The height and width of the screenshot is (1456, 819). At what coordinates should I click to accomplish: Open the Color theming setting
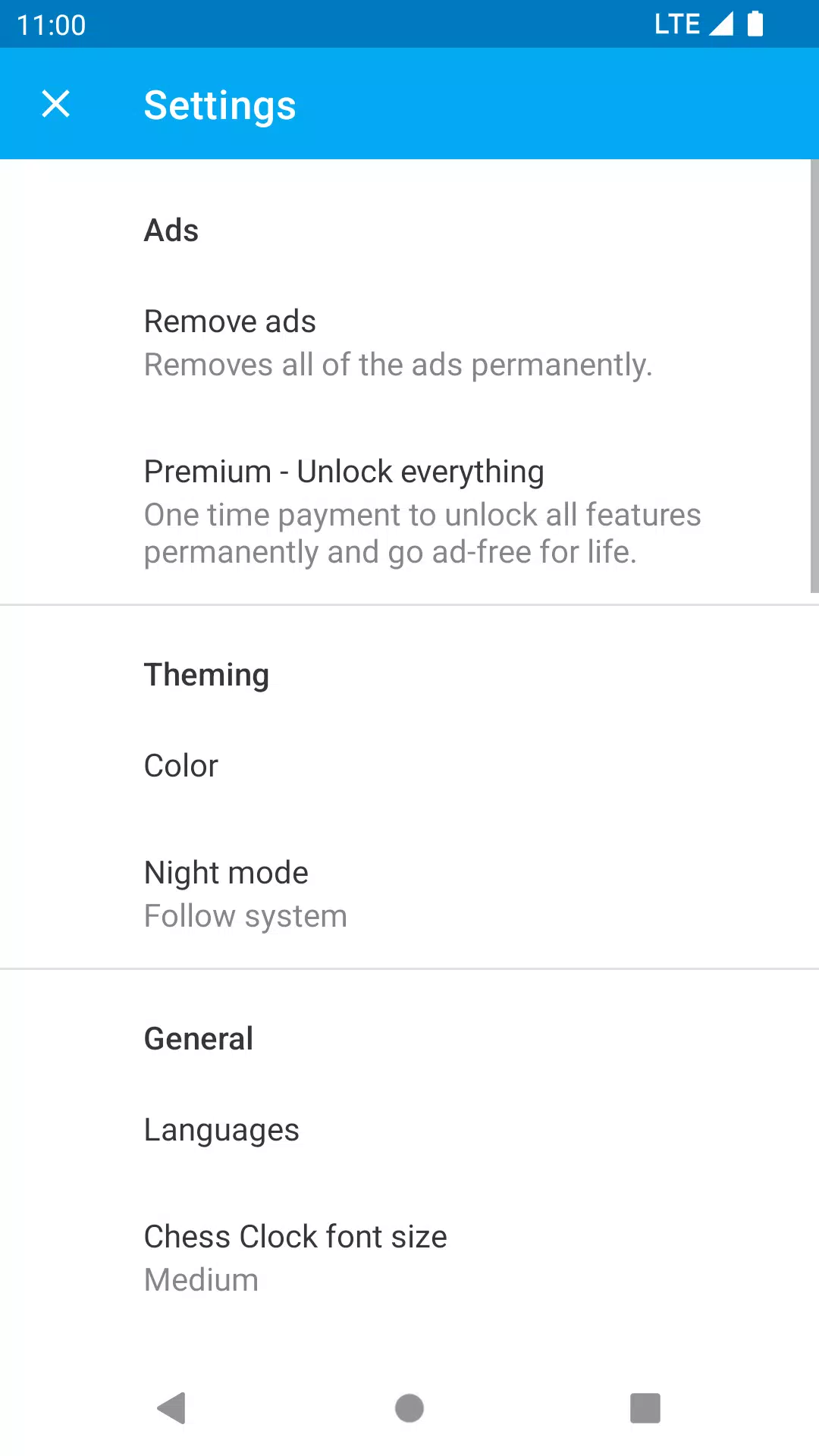point(409,766)
